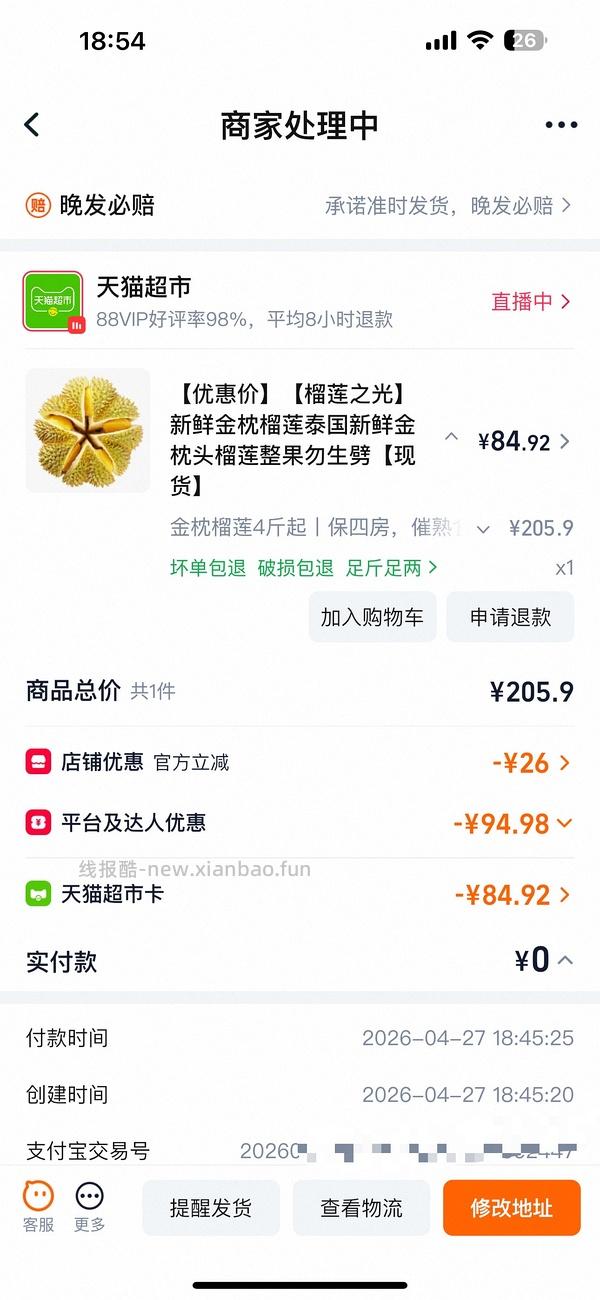Collapse the 实付款 payment summary
The width and height of the screenshot is (600, 1300).
tap(565, 960)
